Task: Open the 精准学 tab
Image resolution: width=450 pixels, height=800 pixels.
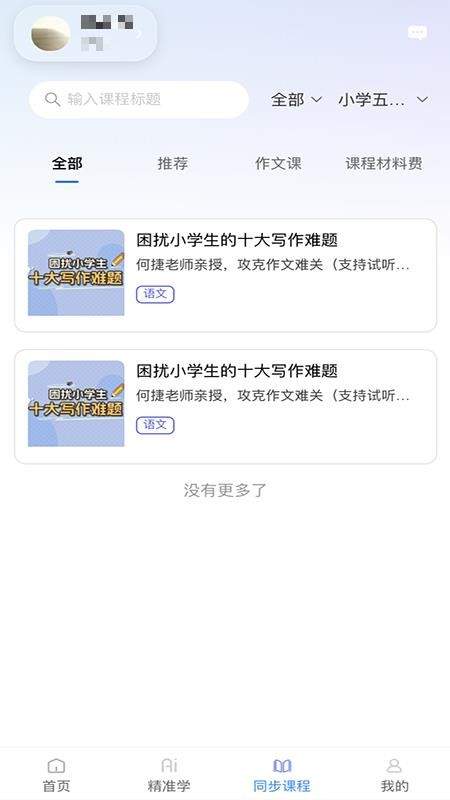Action: point(169,775)
